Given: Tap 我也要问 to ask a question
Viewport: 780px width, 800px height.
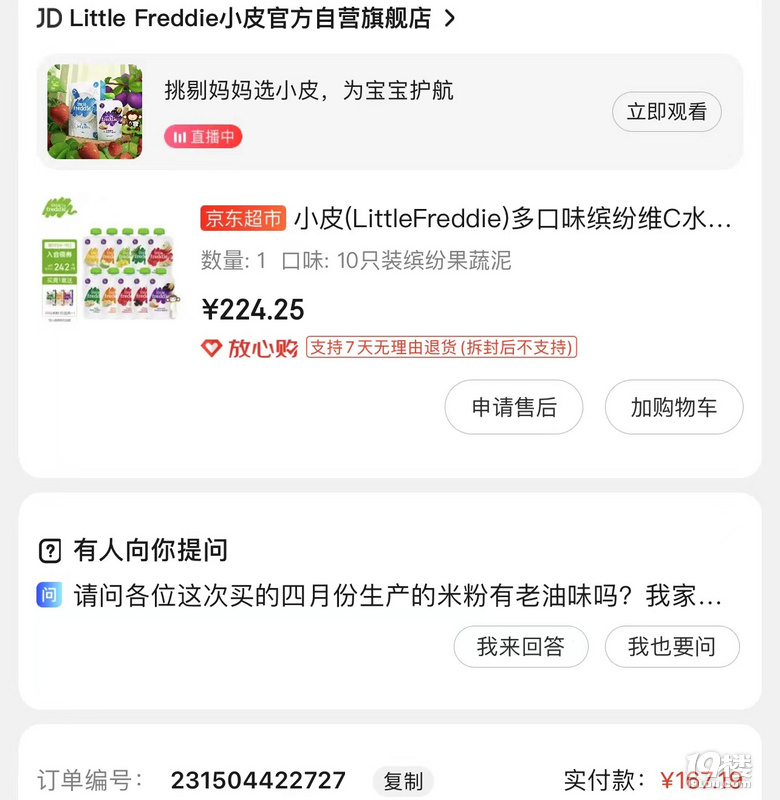Looking at the screenshot, I should coord(672,647).
